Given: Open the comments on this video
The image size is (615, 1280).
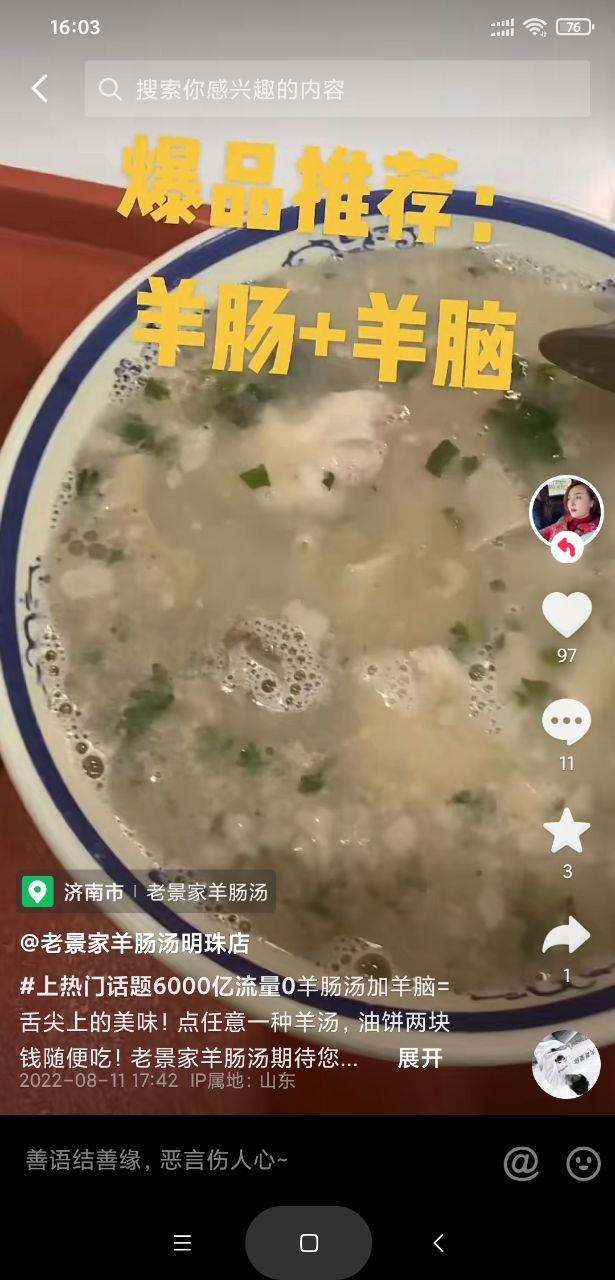Looking at the screenshot, I should tap(566, 722).
